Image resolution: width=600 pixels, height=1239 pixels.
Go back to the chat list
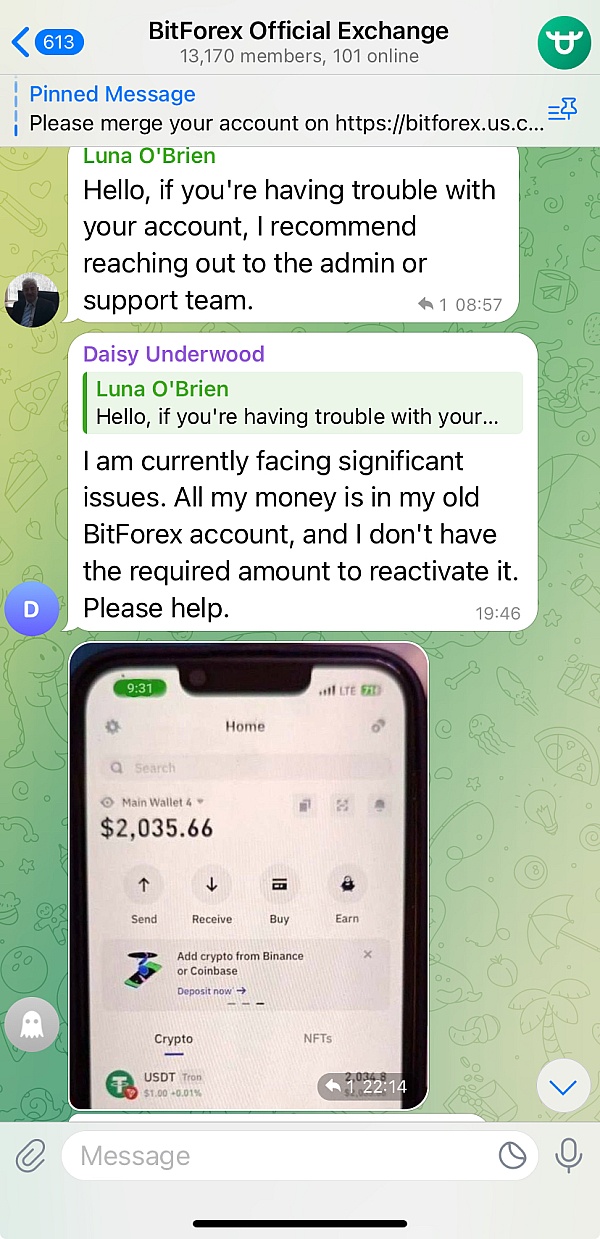[x=45, y=42]
